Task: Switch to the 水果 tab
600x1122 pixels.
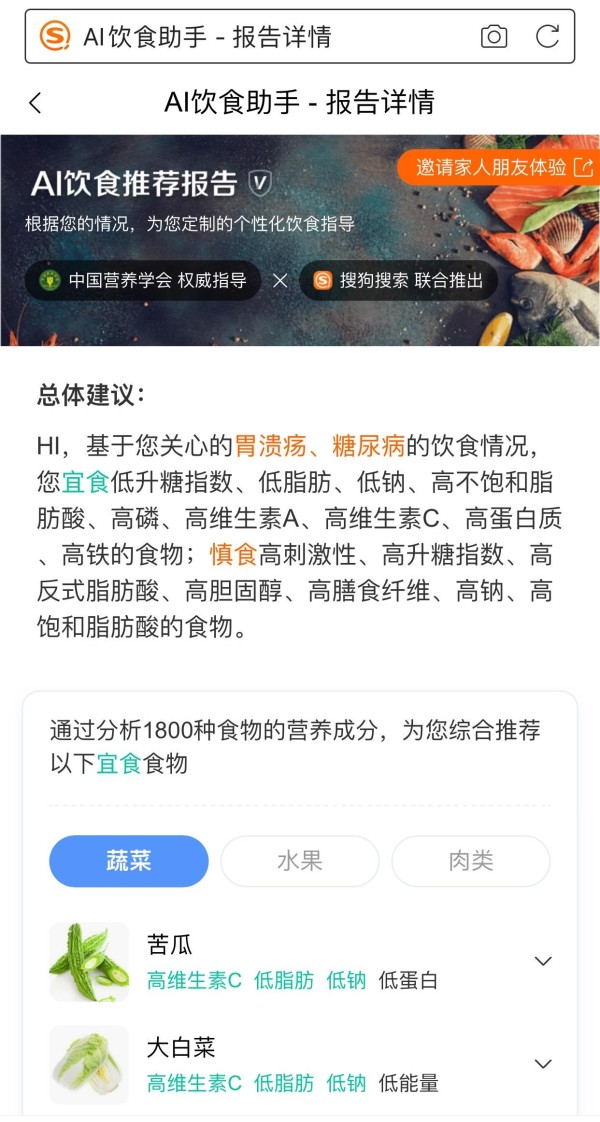Action: coord(300,861)
